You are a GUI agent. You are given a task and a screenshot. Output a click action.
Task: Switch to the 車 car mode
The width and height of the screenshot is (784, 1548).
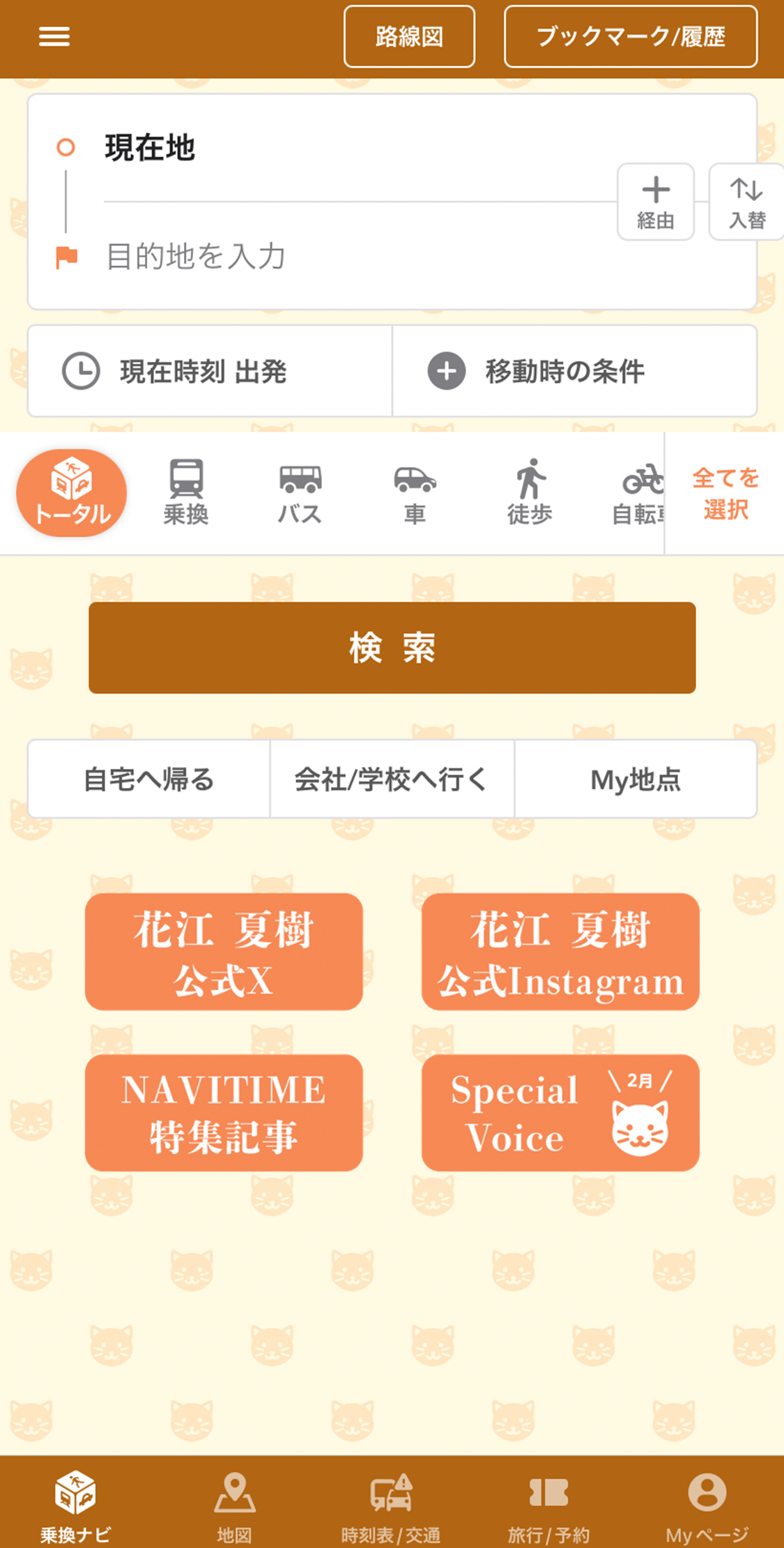tap(415, 492)
